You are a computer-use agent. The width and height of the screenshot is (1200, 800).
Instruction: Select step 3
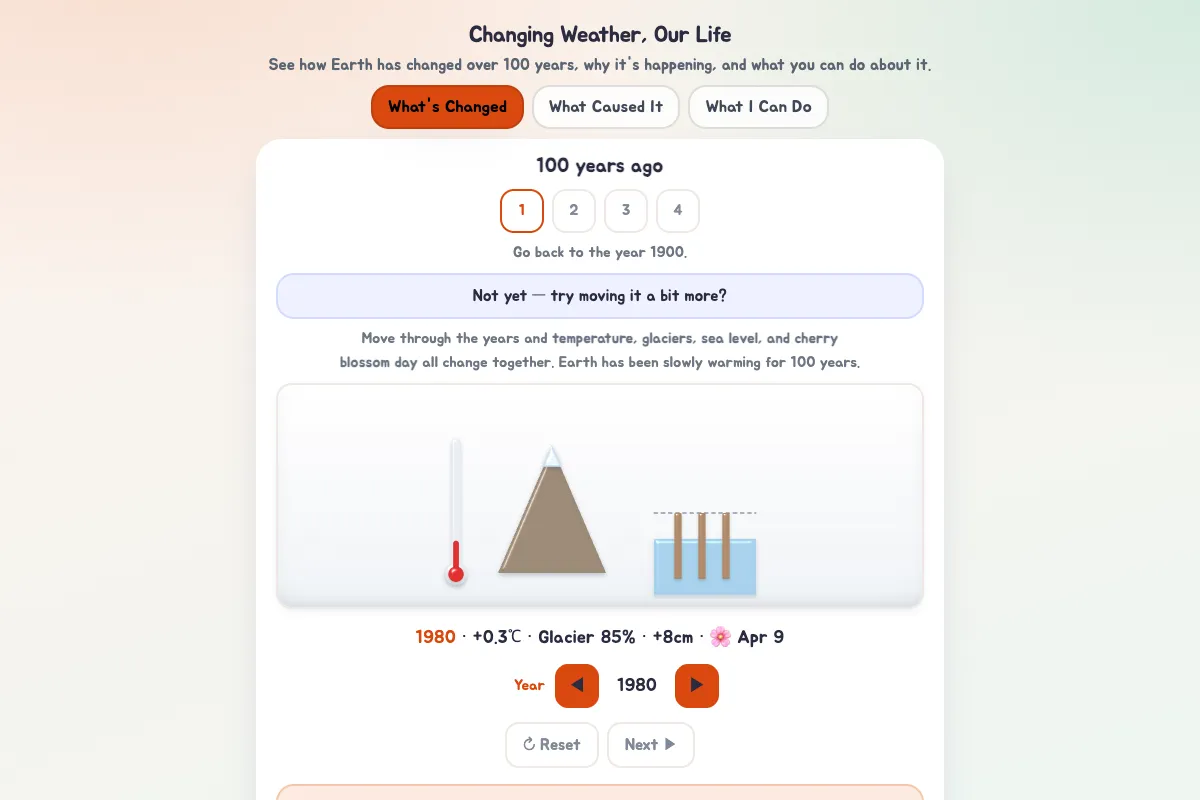pyautogui.click(x=626, y=211)
